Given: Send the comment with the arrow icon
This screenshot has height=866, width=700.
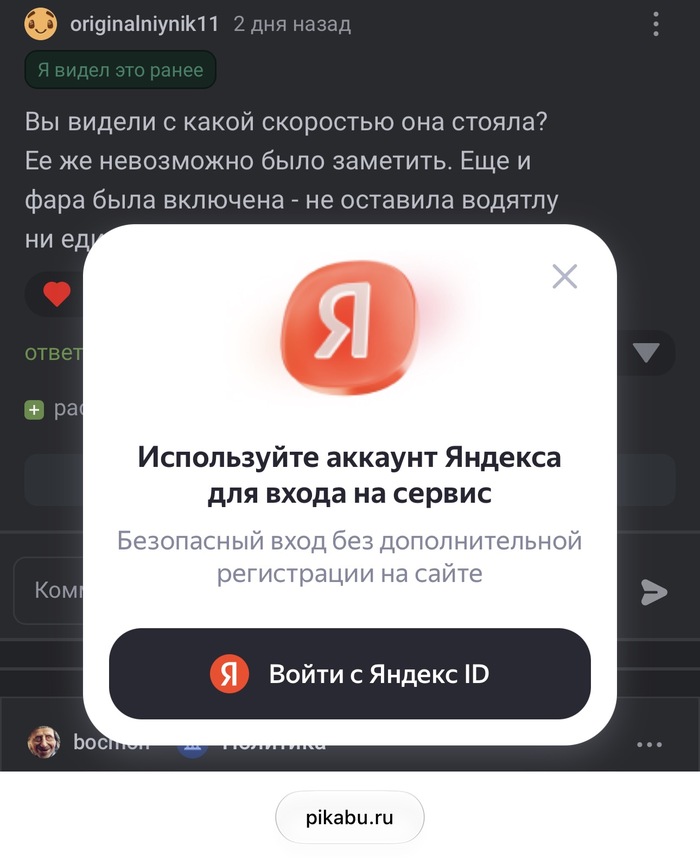Looking at the screenshot, I should coord(654,592).
